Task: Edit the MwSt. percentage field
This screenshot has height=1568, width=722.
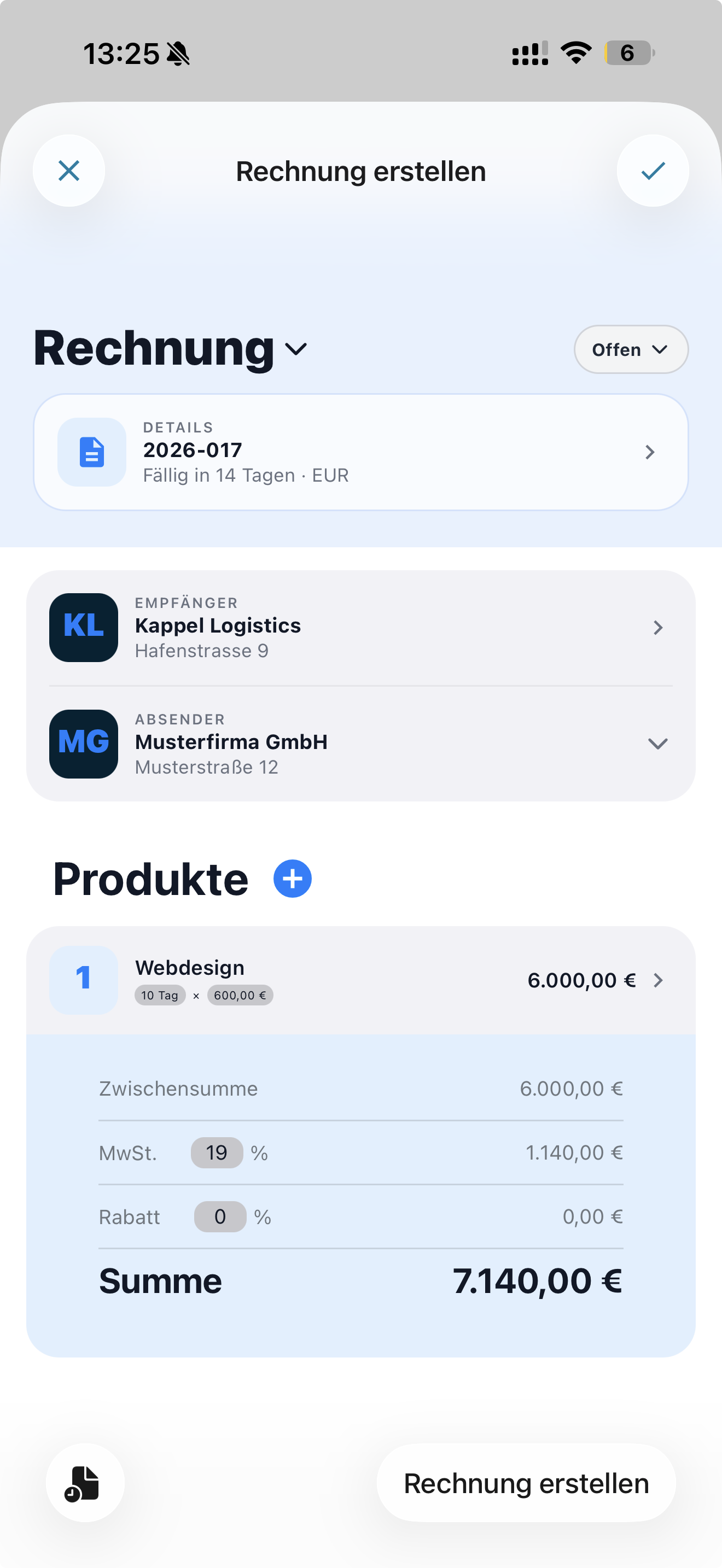Action: point(217,1152)
